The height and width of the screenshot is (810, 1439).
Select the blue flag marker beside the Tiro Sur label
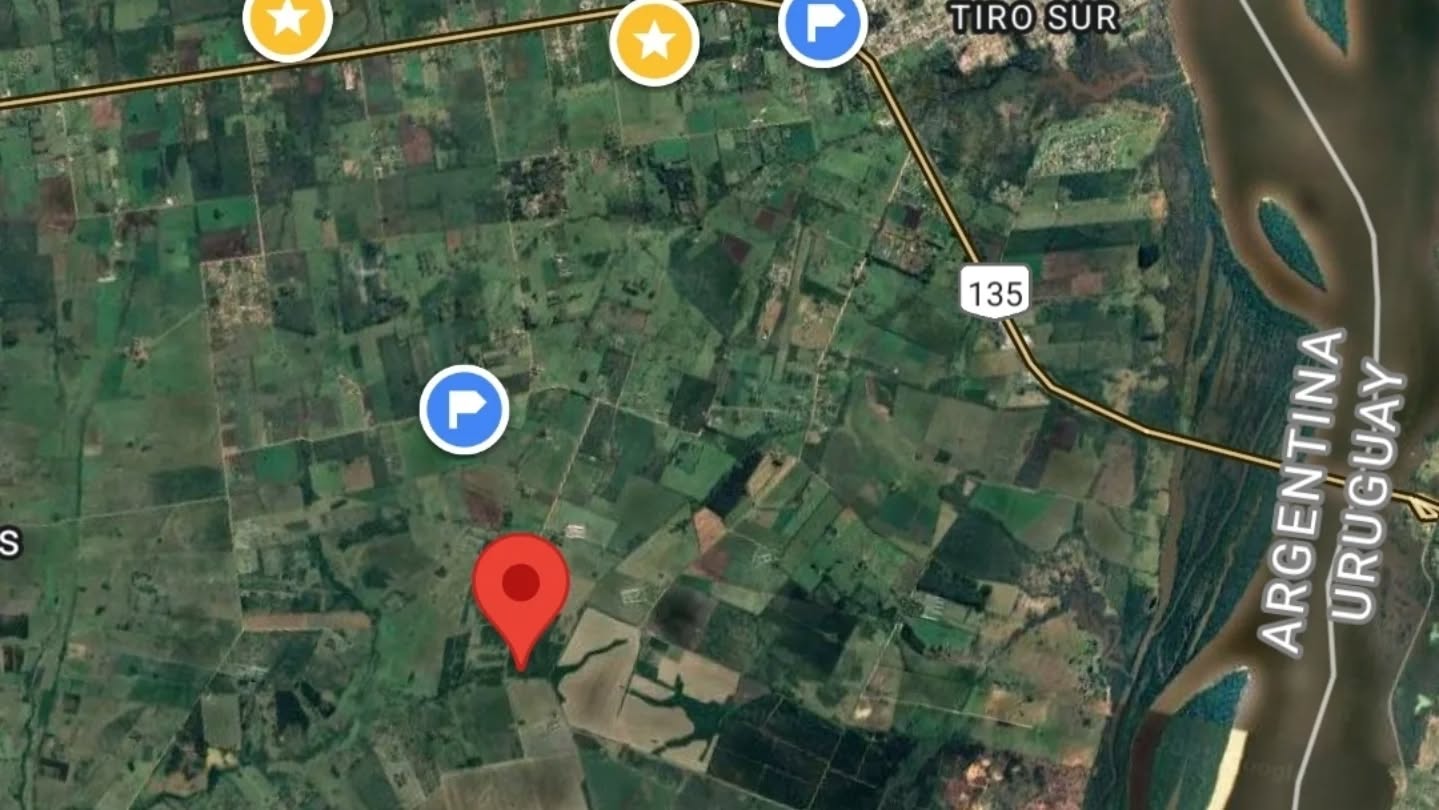click(822, 25)
